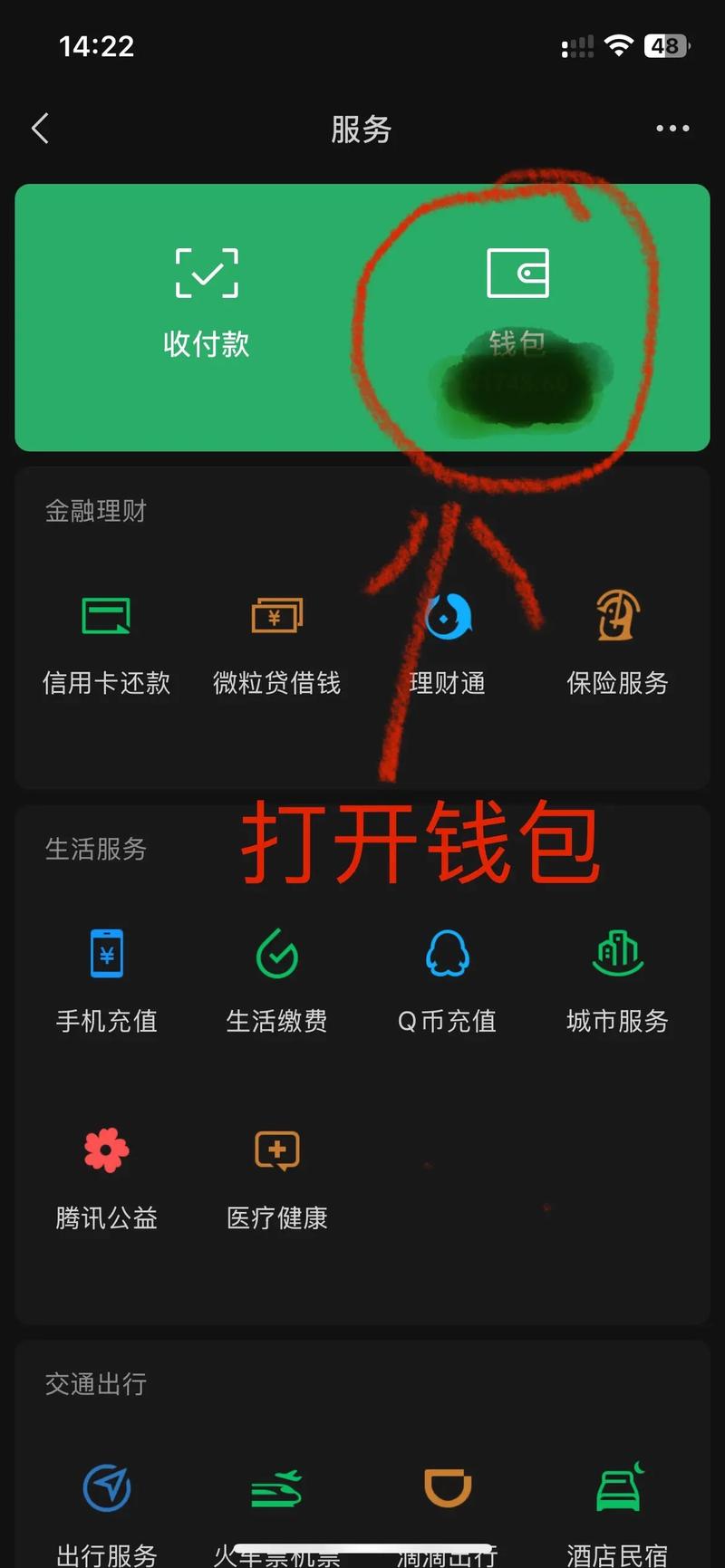Tap the back arrow to leave 服务
This screenshot has width=725, height=1568.
pos(40,128)
